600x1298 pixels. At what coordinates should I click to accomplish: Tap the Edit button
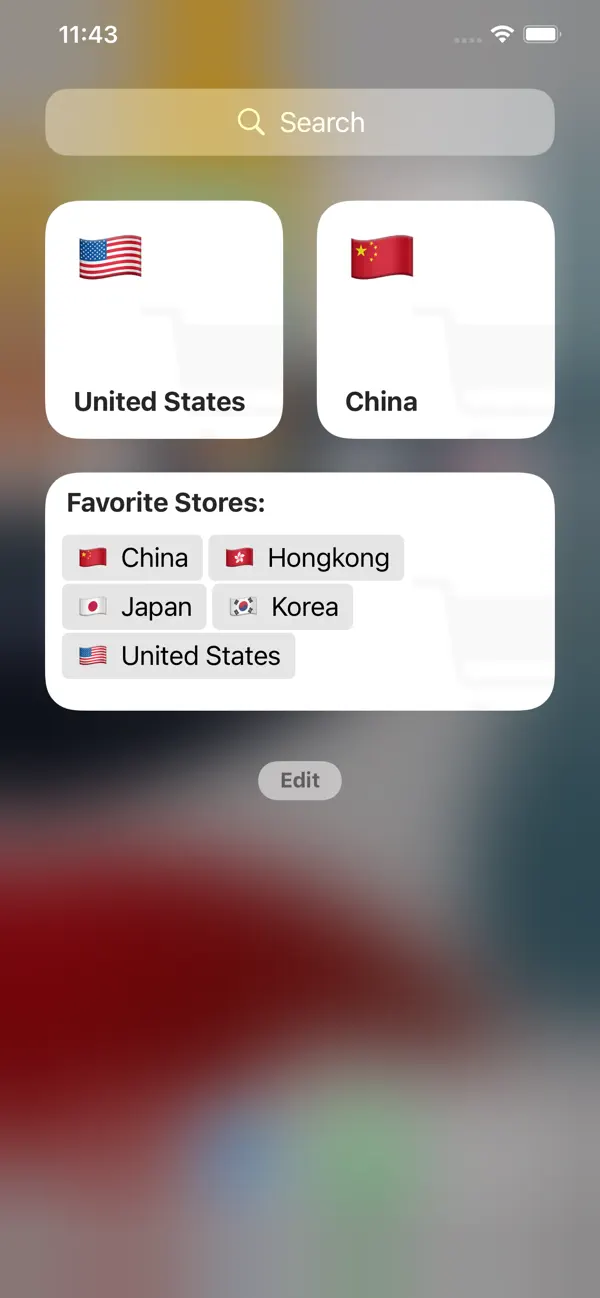point(300,780)
